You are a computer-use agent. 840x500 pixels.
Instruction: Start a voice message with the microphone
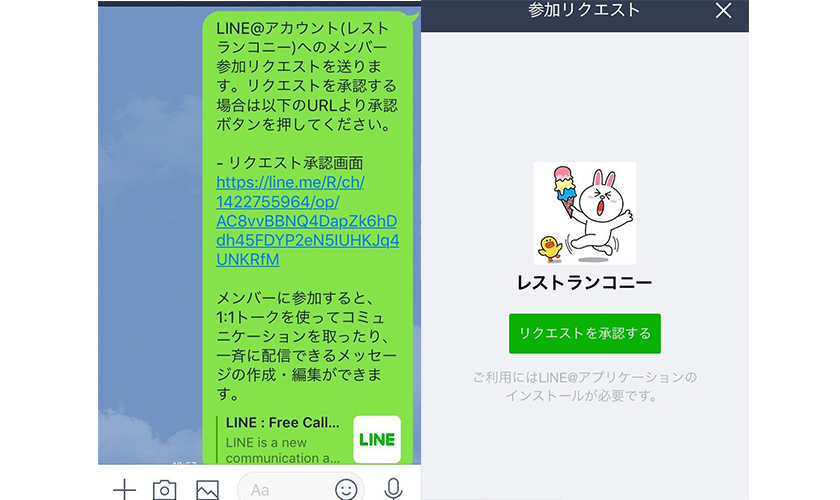393,489
